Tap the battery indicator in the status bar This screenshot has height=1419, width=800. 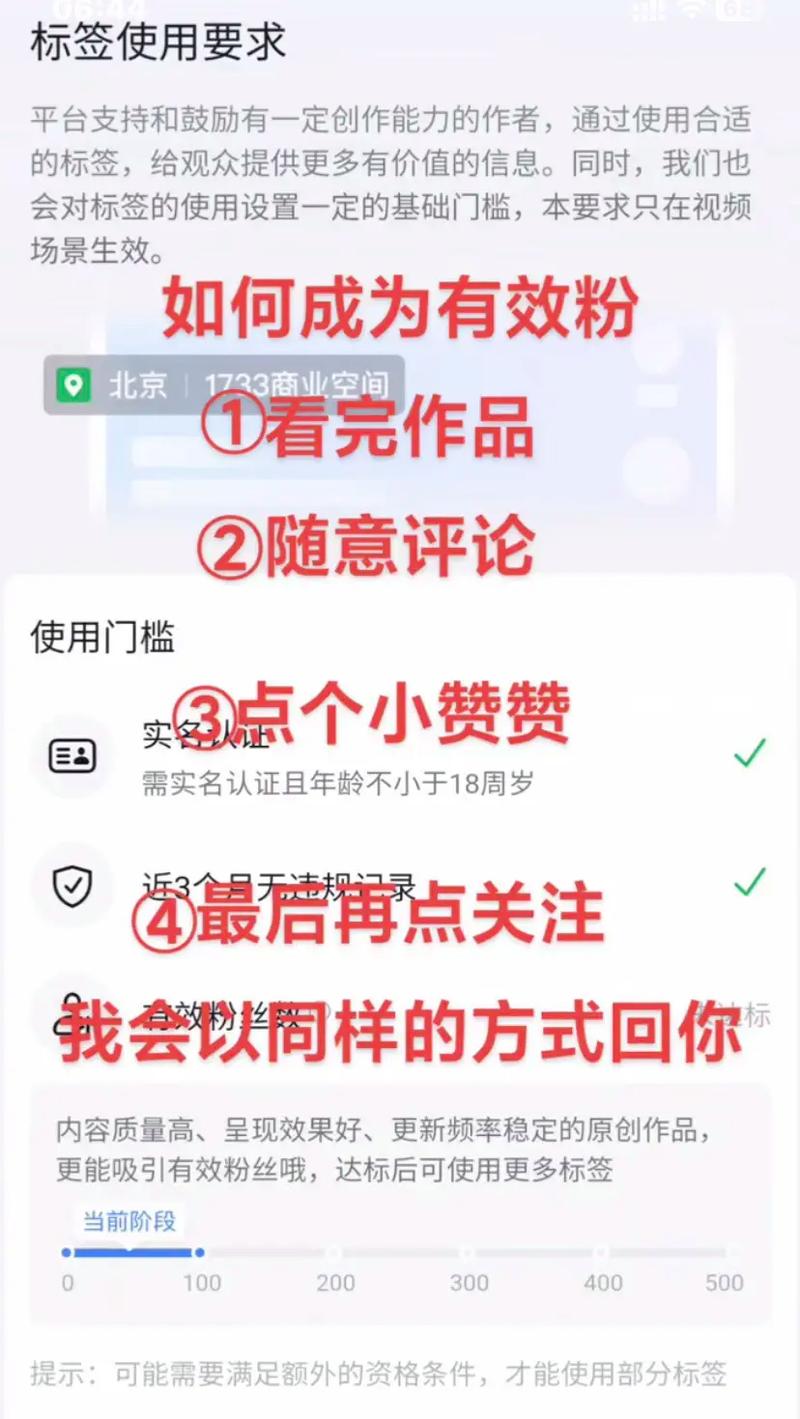(735, 10)
